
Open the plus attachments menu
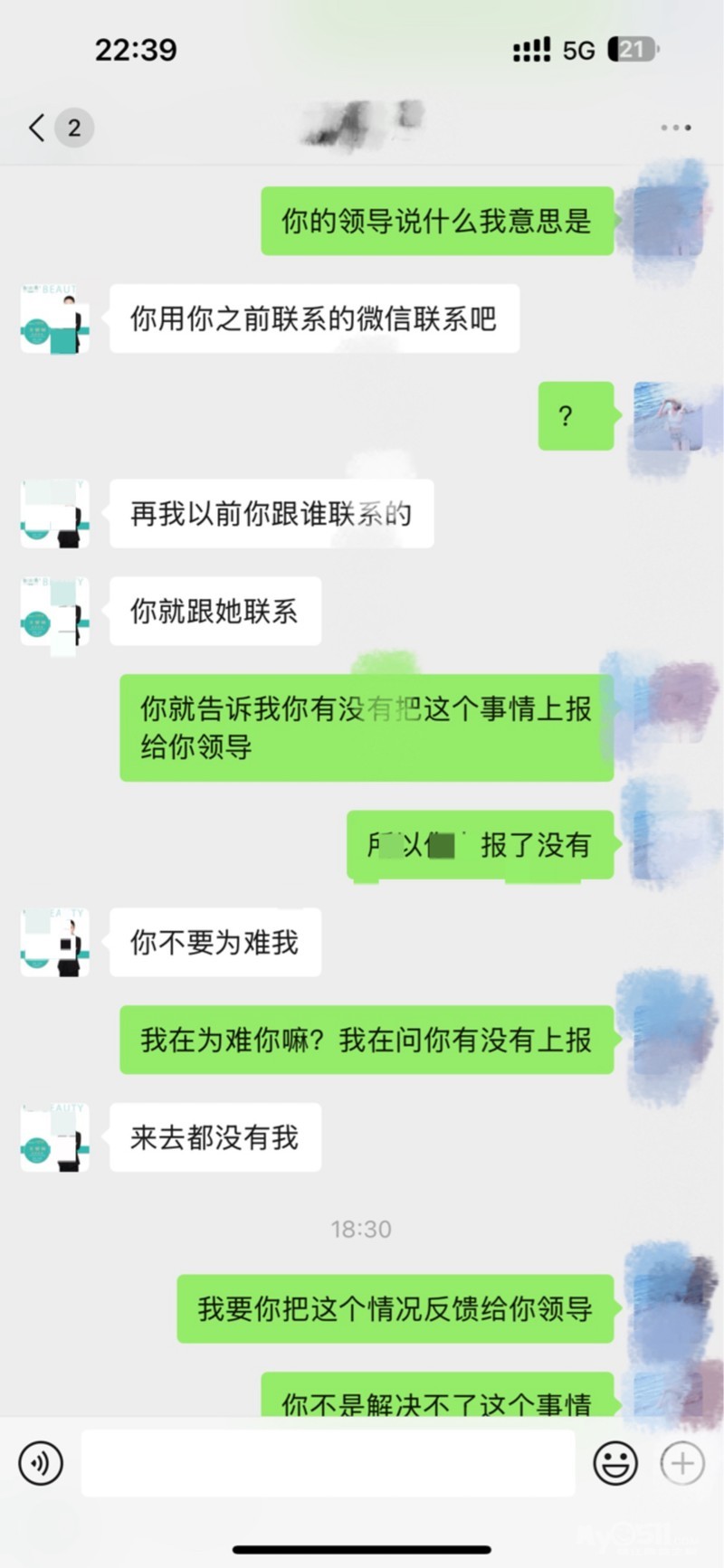(682, 1463)
